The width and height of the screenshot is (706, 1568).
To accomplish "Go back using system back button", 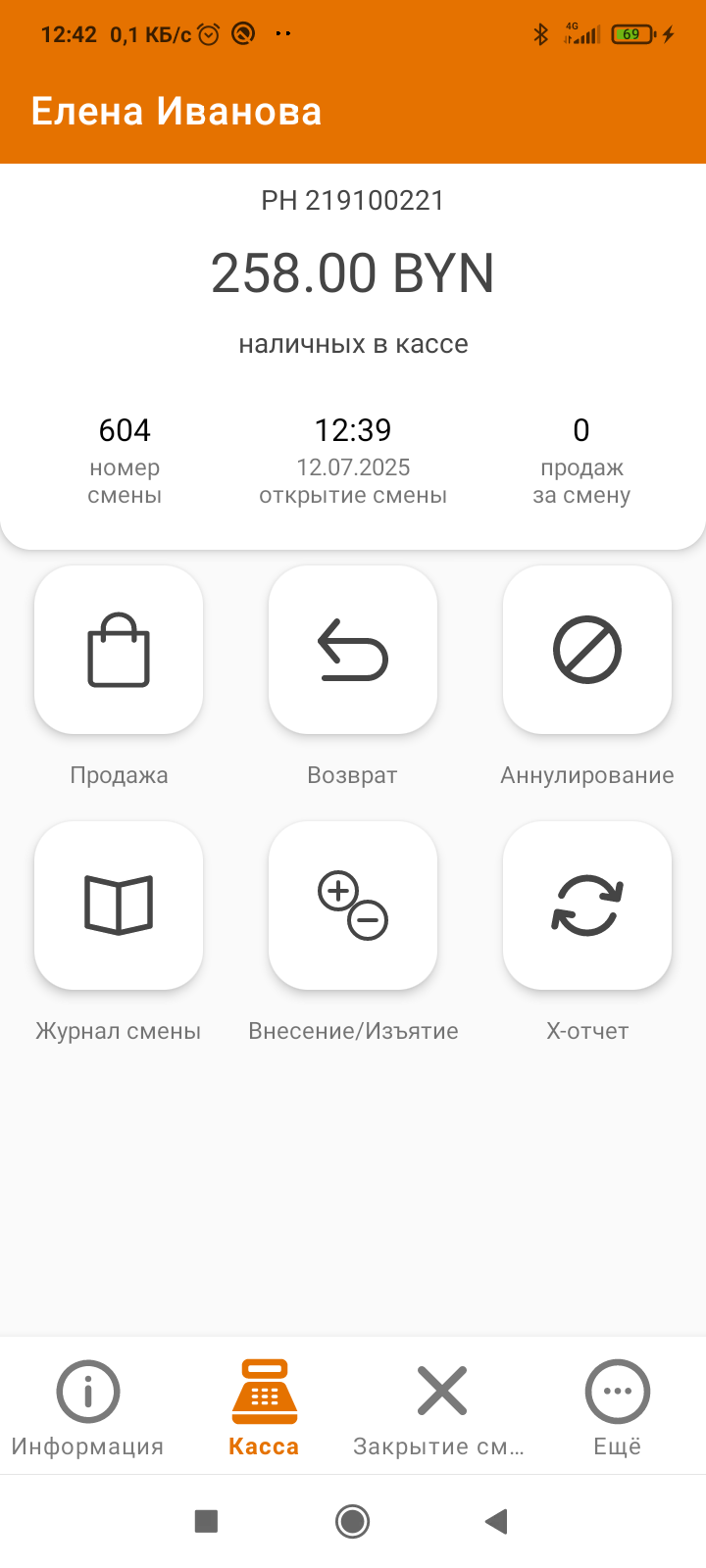I will click(x=497, y=1521).
